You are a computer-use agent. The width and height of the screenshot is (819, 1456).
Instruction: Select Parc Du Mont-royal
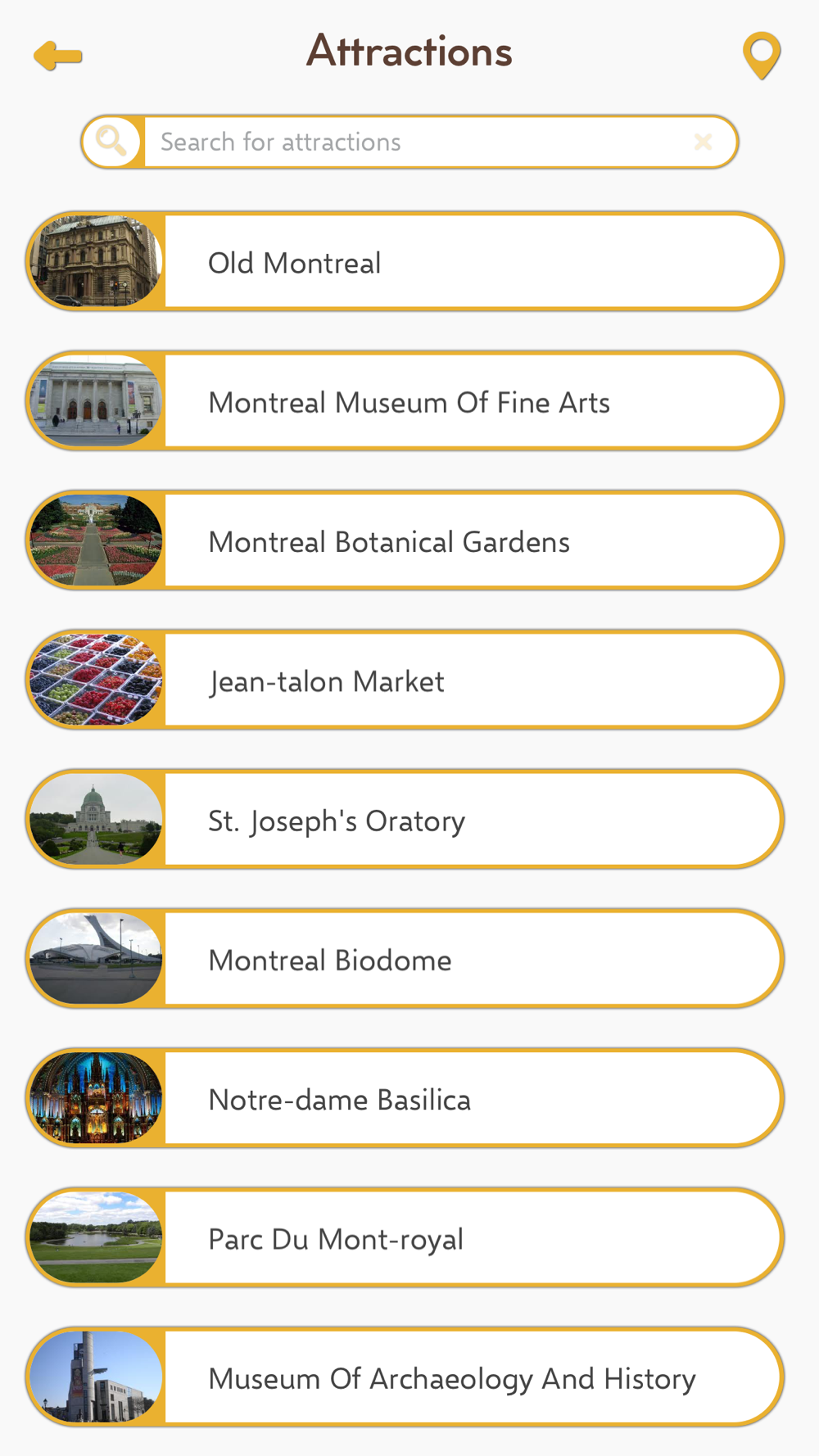click(405, 1238)
